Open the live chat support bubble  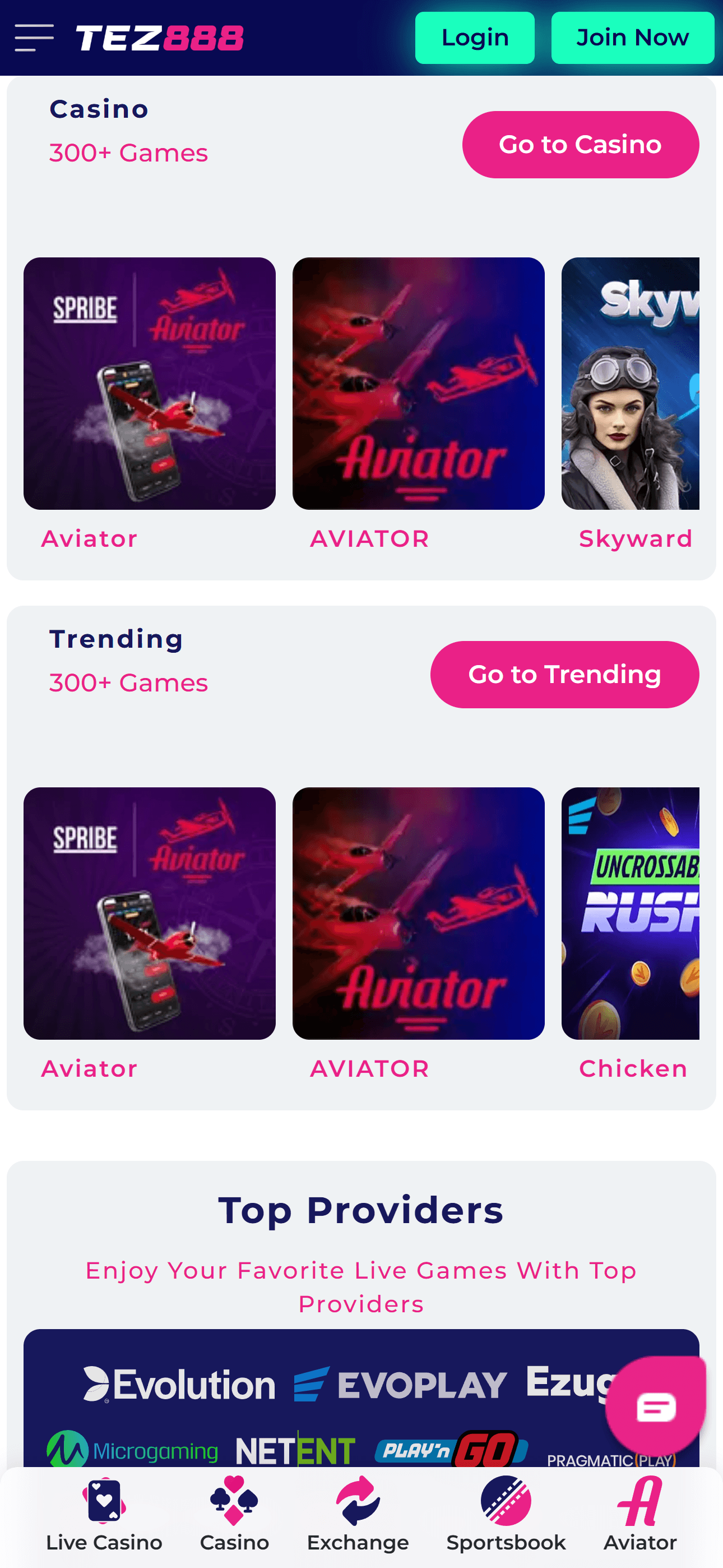tap(655, 1406)
